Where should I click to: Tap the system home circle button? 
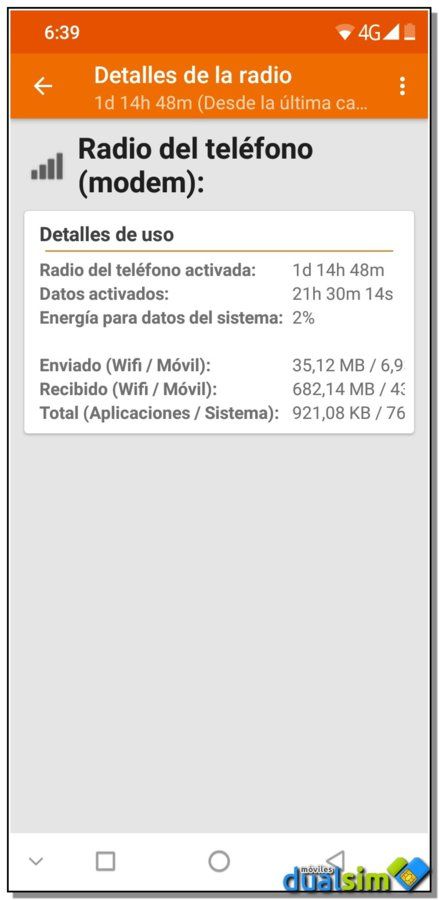pyautogui.click(x=219, y=861)
